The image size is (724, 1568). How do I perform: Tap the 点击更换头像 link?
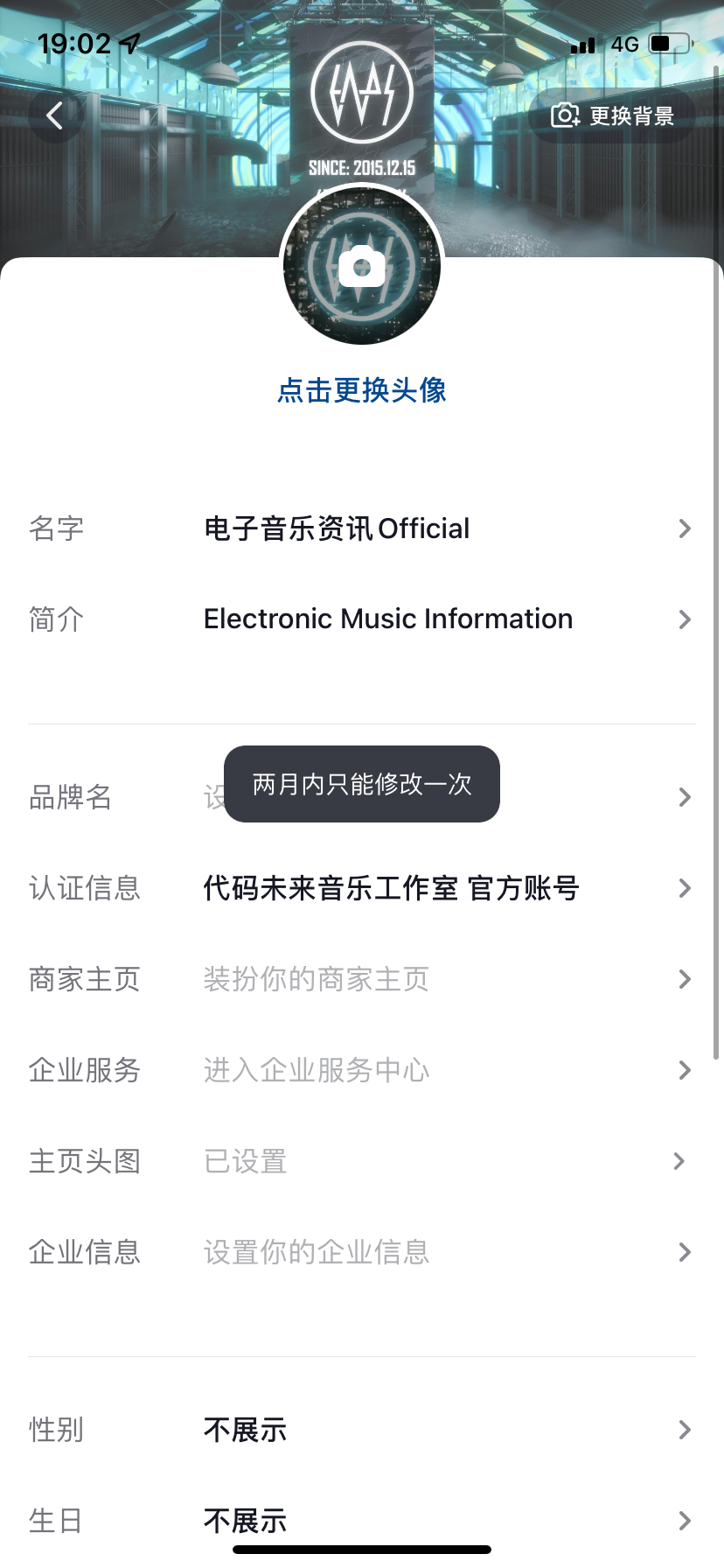click(362, 390)
